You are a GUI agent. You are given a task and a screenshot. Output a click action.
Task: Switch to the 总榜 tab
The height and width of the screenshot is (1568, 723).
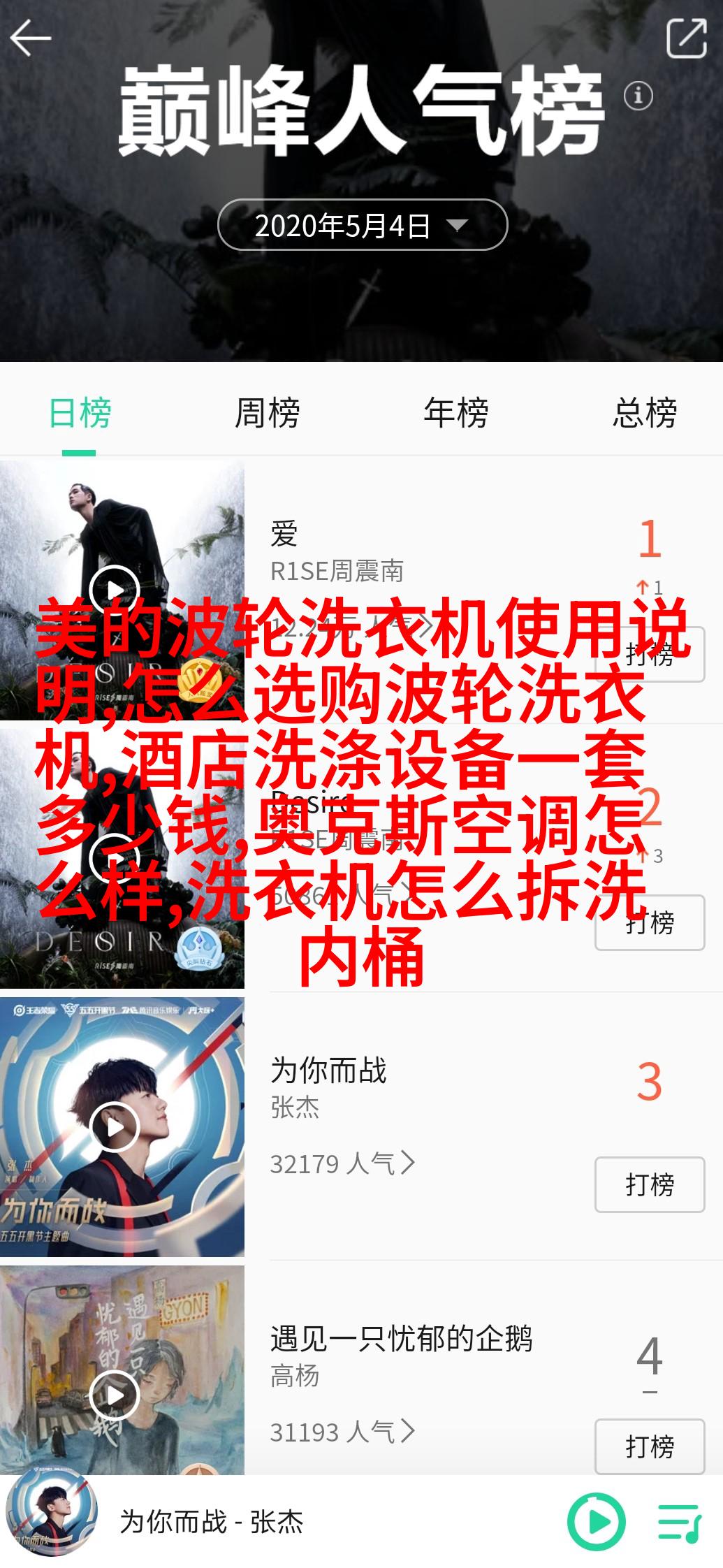644,412
